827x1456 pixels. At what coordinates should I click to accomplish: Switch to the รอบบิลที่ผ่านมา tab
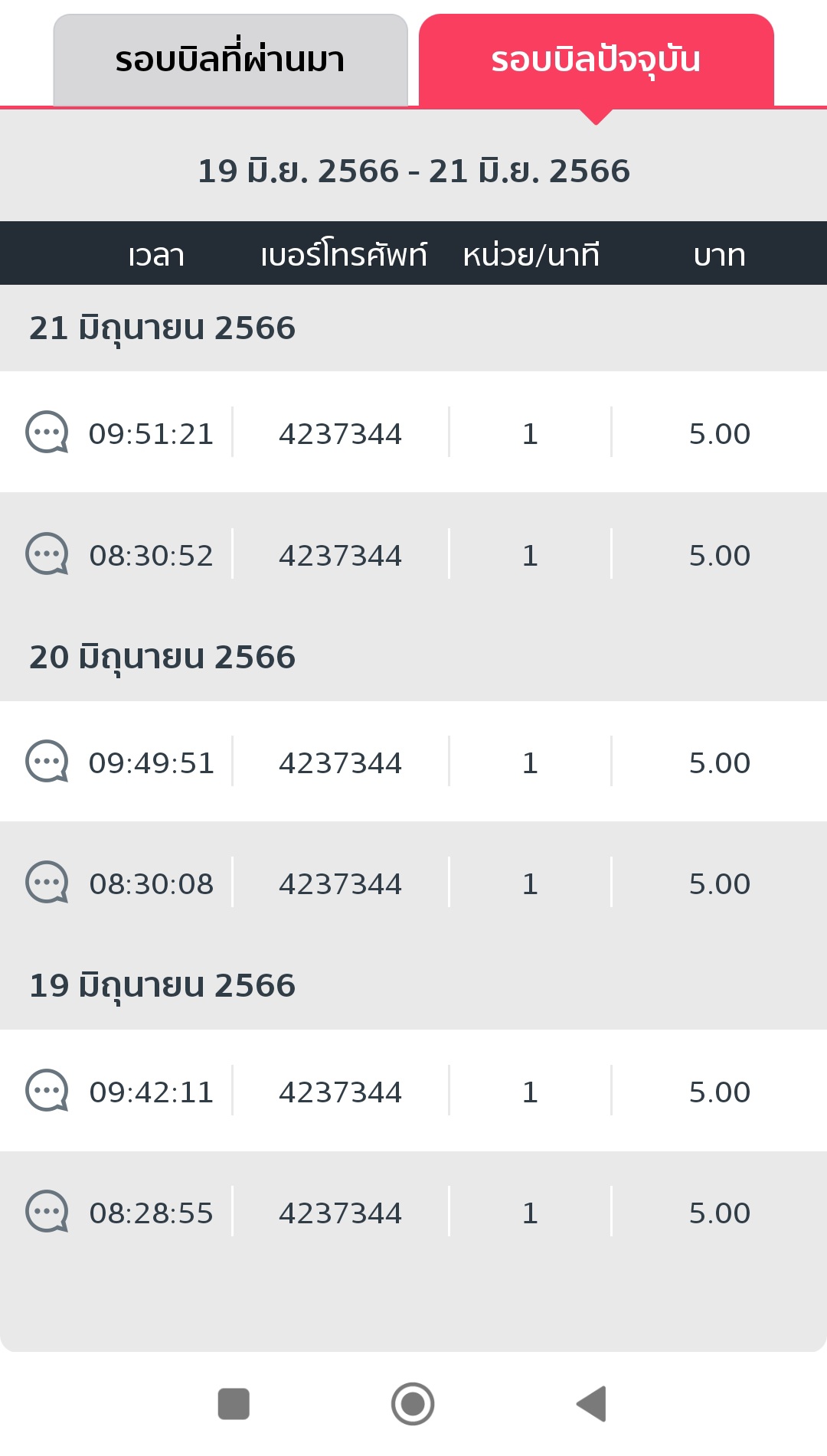coord(230,60)
